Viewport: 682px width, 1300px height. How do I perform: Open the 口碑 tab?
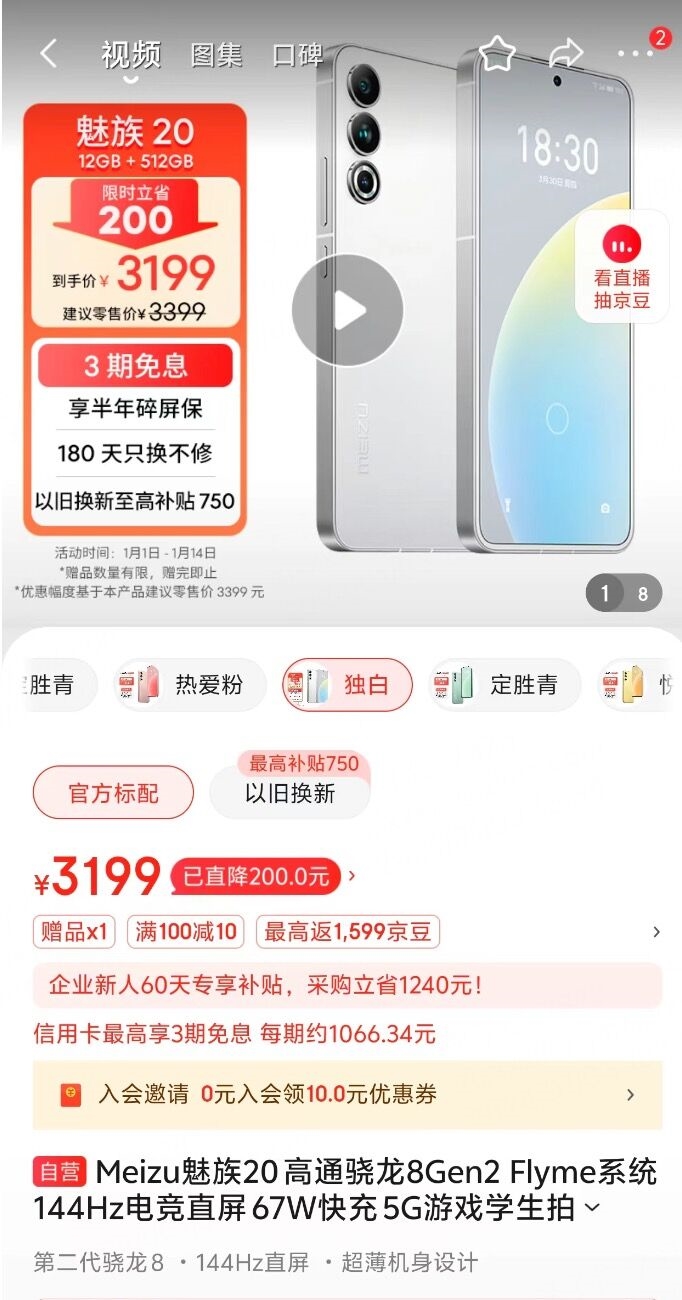click(x=297, y=55)
